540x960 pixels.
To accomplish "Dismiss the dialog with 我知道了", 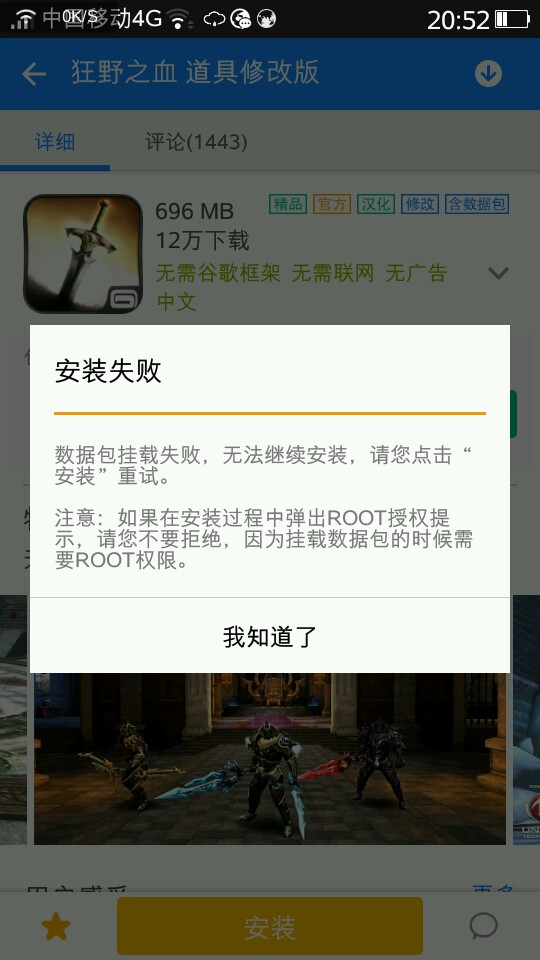I will [x=269, y=636].
